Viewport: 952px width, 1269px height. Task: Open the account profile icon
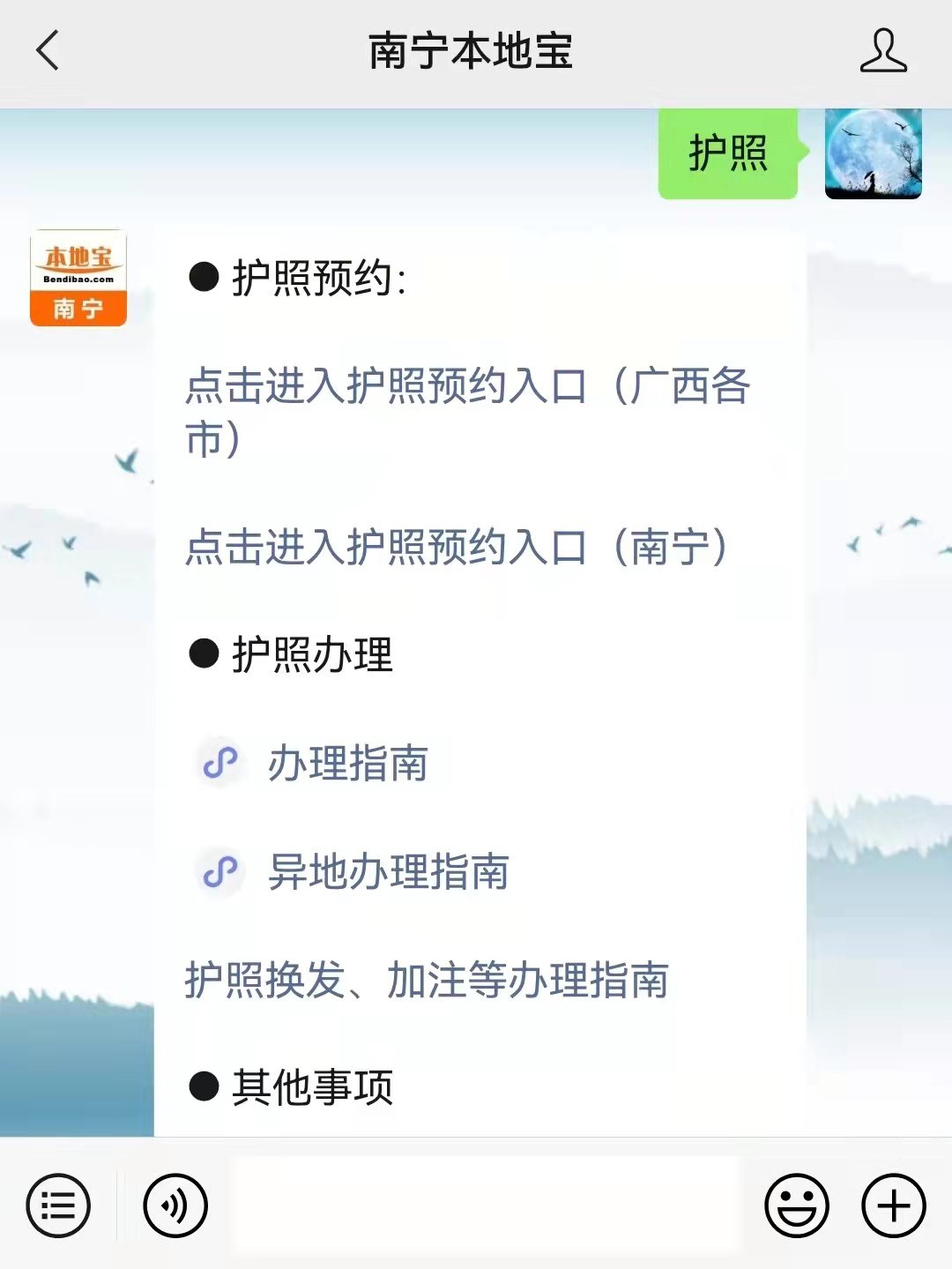point(882,50)
